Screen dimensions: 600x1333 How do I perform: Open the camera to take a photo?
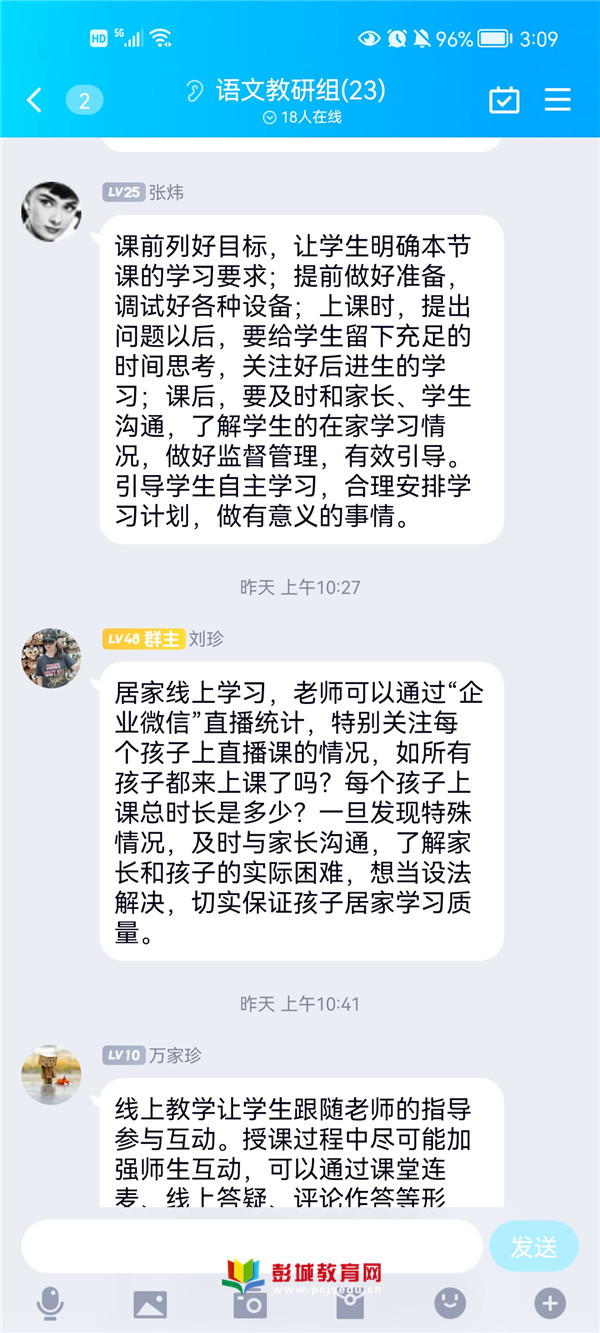tap(250, 1303)
